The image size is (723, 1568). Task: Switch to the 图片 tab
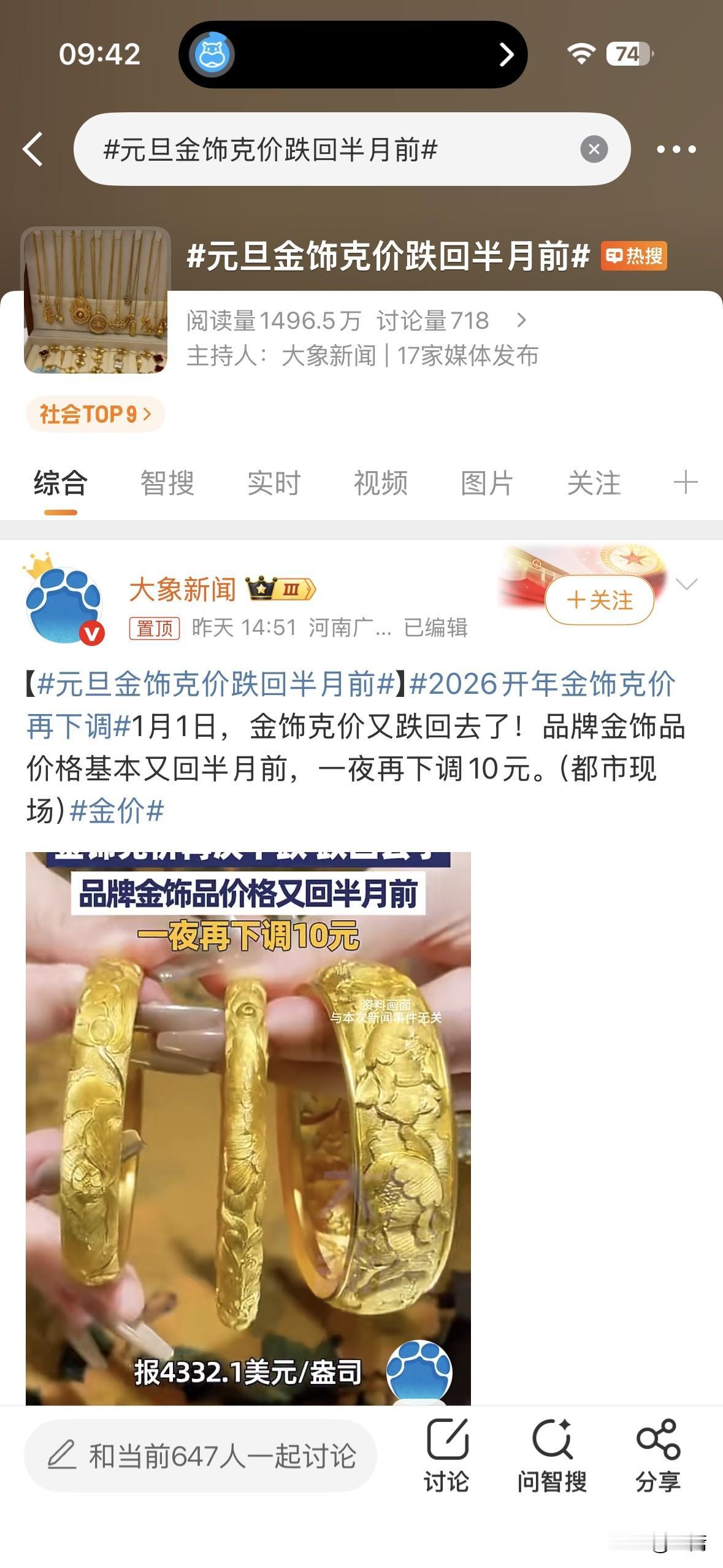488,484
